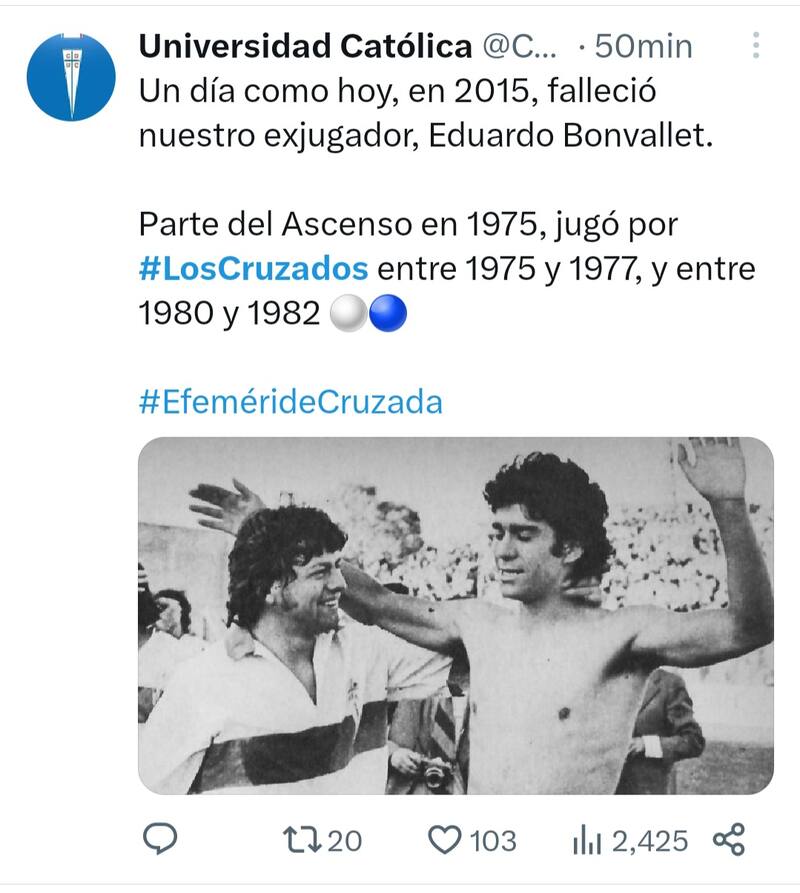
Task: Open Universidad Católica's profile avatar
Action: click(x=71, y=77)
